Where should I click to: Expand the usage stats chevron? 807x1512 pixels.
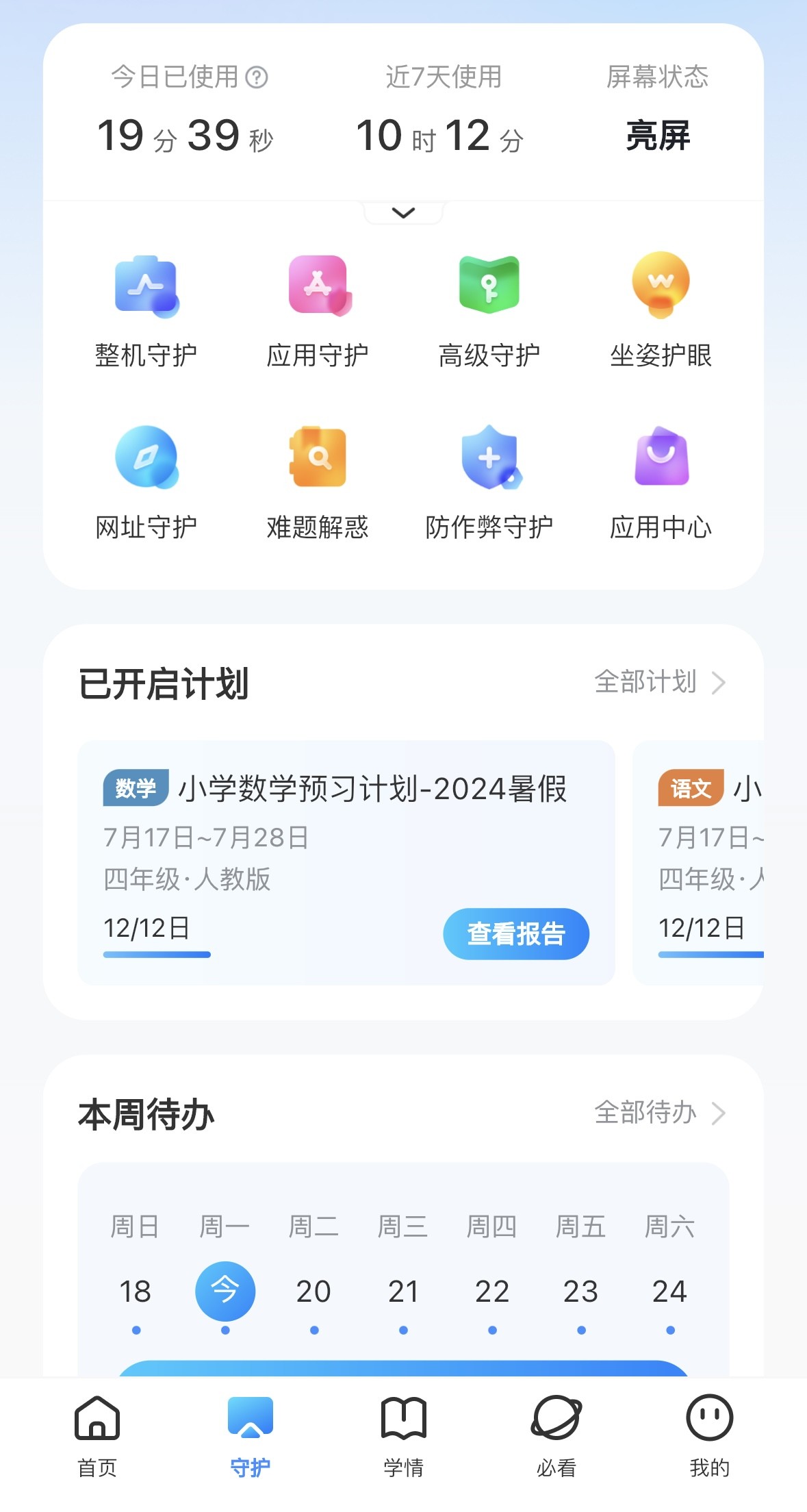click(403, 212)
